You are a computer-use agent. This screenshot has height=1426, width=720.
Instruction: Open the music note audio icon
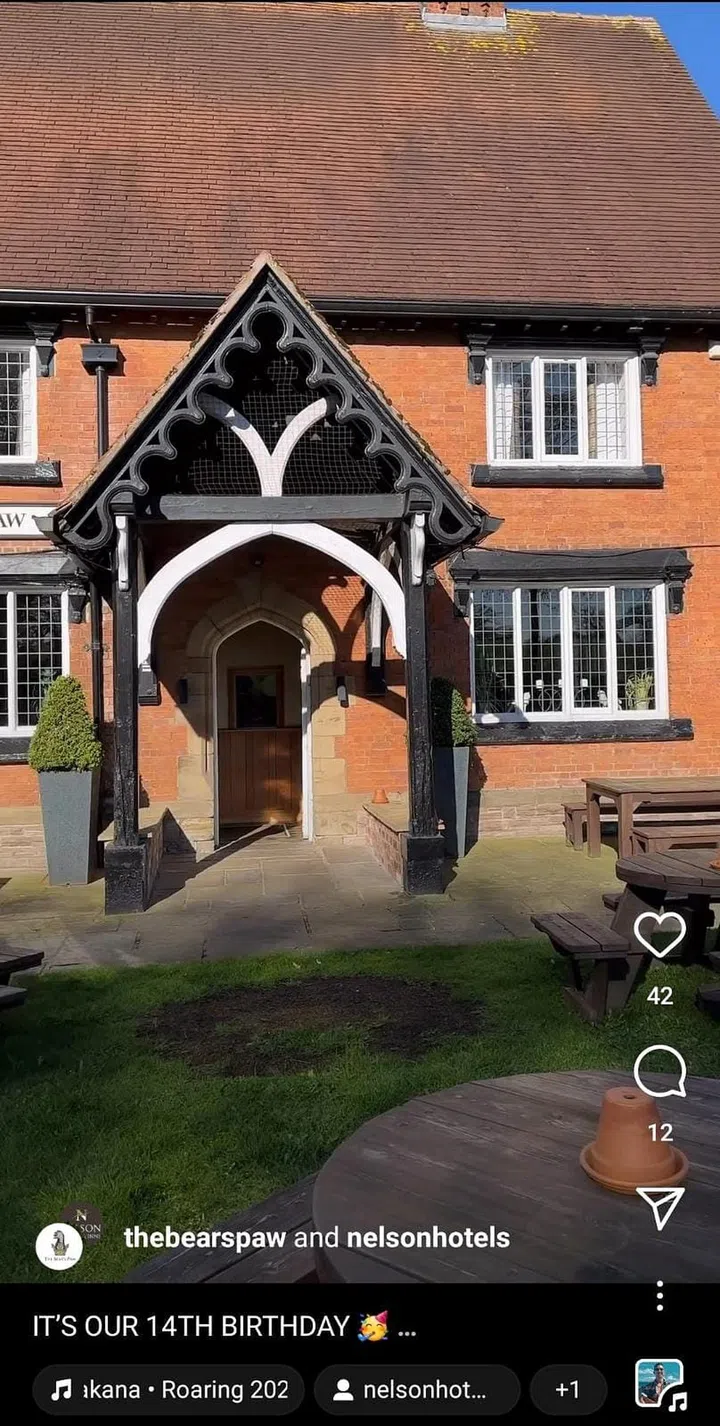coord(63,1389)
